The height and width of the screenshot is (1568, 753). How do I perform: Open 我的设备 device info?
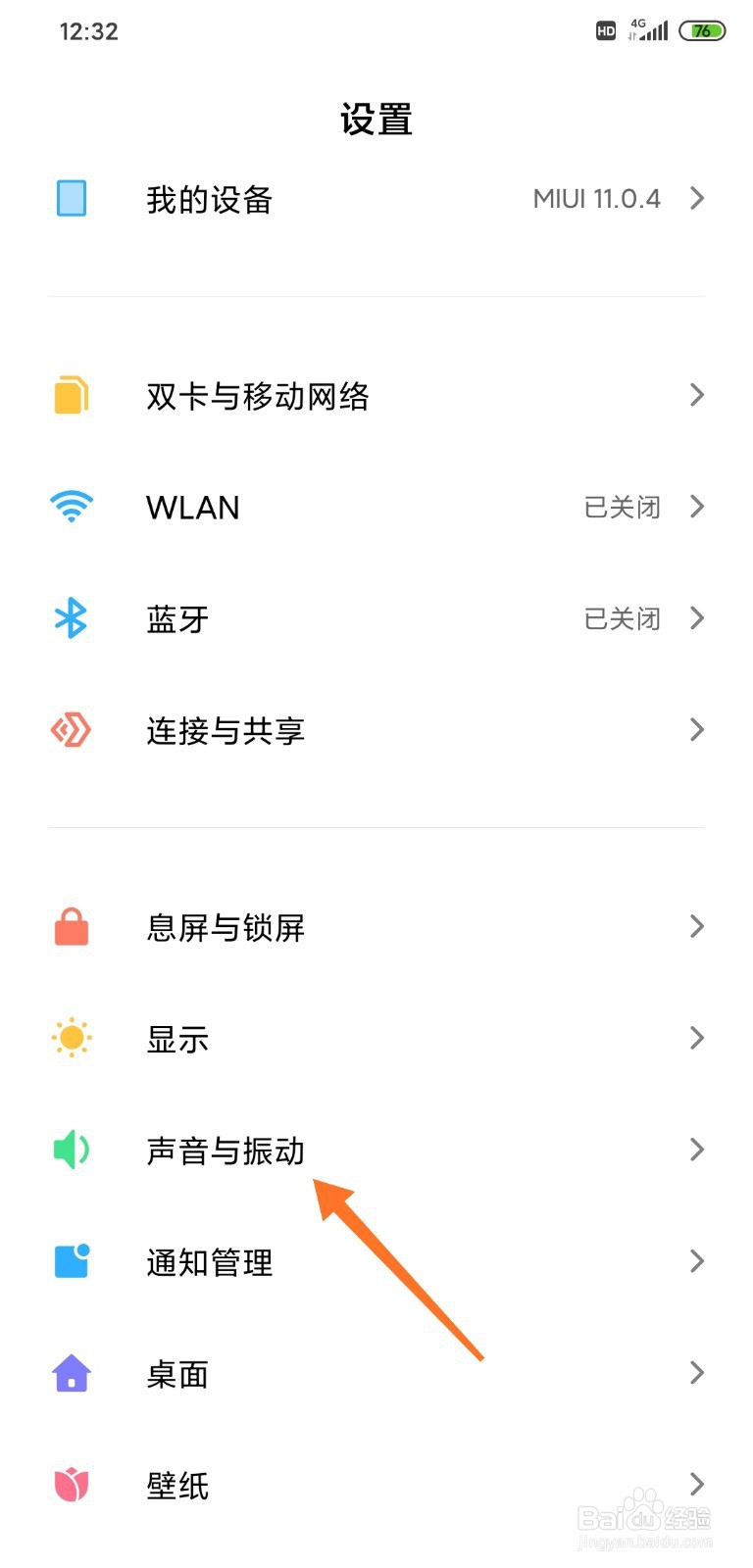(x=376, y=199)
